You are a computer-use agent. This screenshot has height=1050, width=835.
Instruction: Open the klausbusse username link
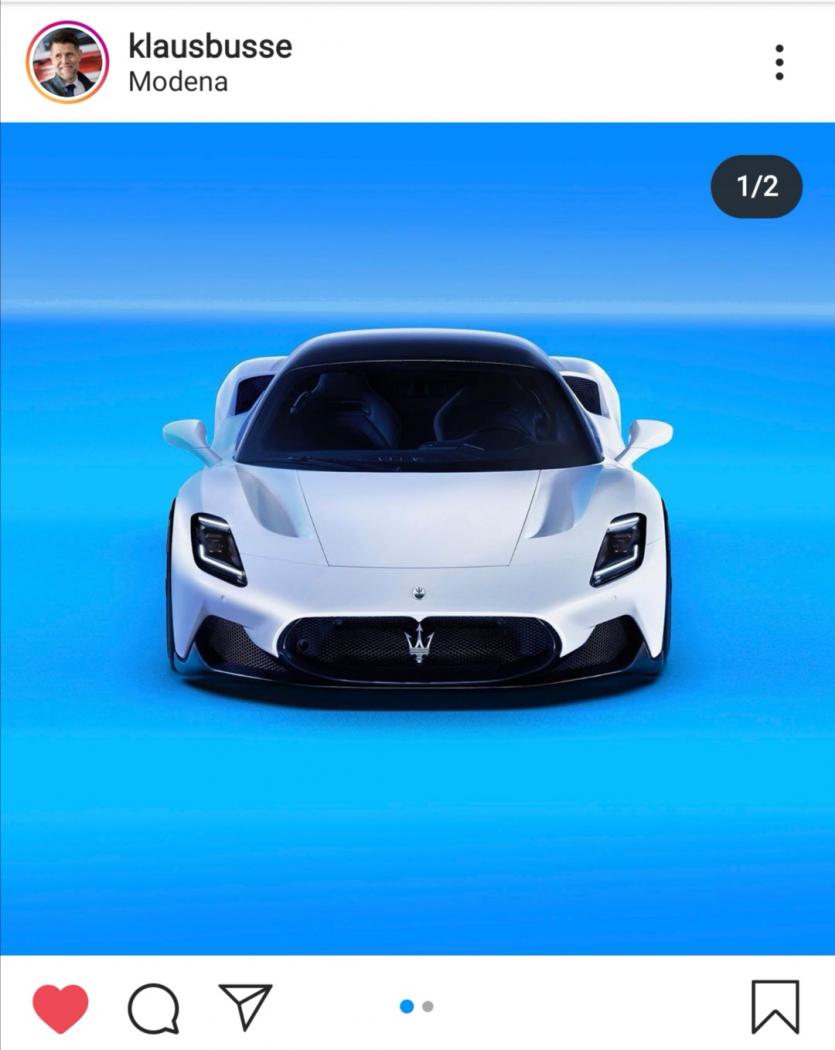point(210,46)
